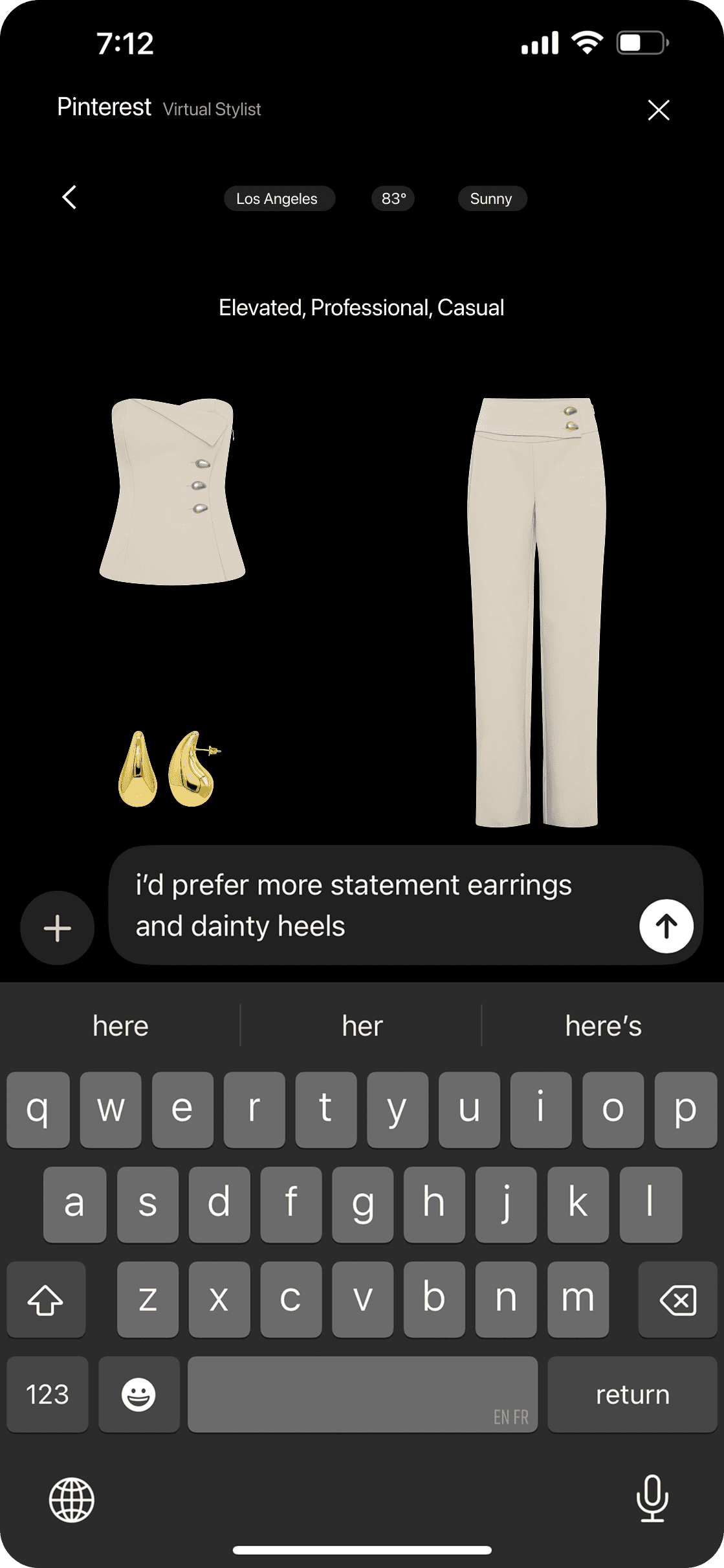The image size is (724, 1568).
Task: Open the 83° temperature chip
Action: click(393, 199)
